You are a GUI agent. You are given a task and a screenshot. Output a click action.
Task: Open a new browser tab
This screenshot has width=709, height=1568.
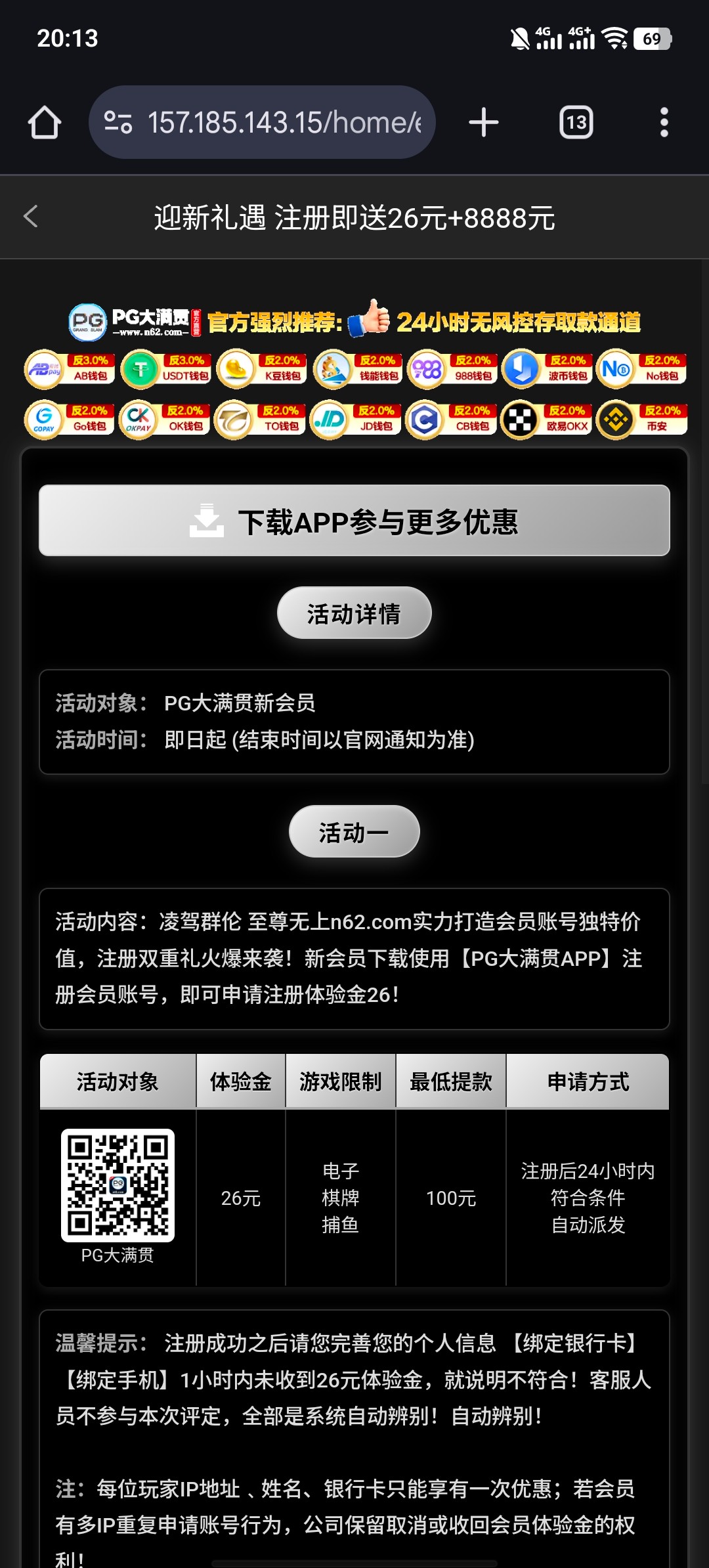(x=484, y=123)
